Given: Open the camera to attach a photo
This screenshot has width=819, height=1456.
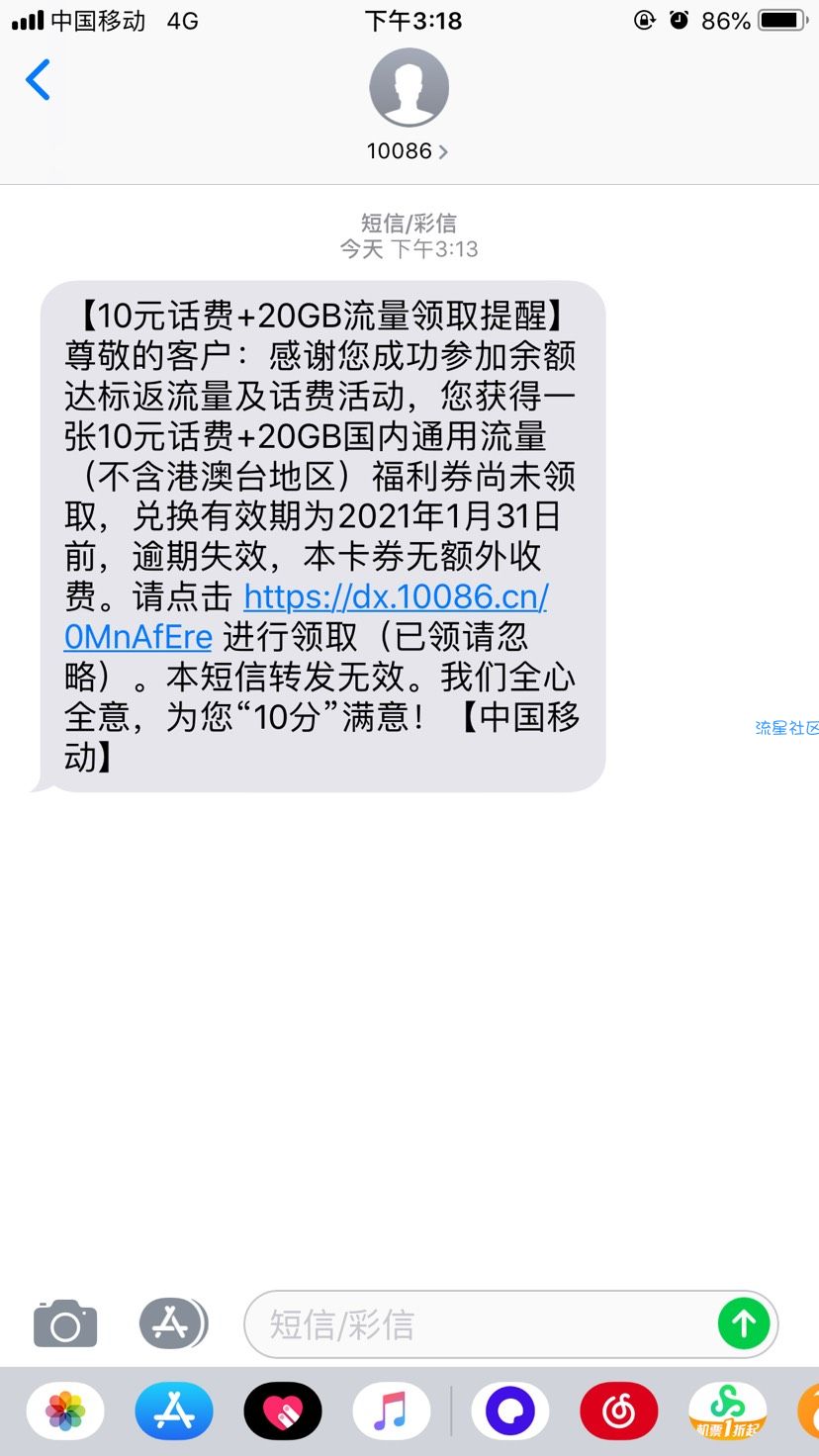Looking at the screenshot, I should (65, 1324).
